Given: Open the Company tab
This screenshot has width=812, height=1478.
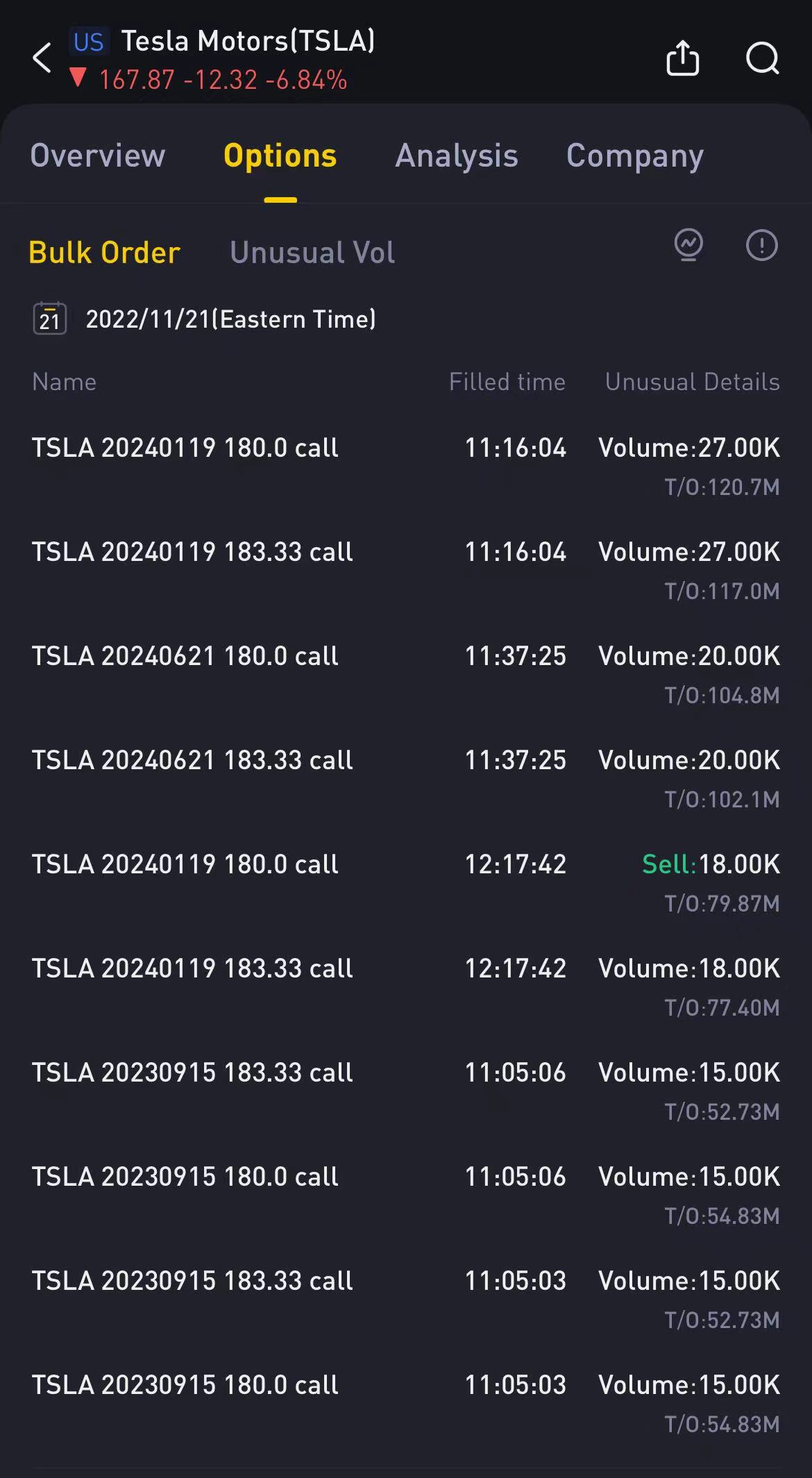Looking at the screenshot, I should point(635,156).
